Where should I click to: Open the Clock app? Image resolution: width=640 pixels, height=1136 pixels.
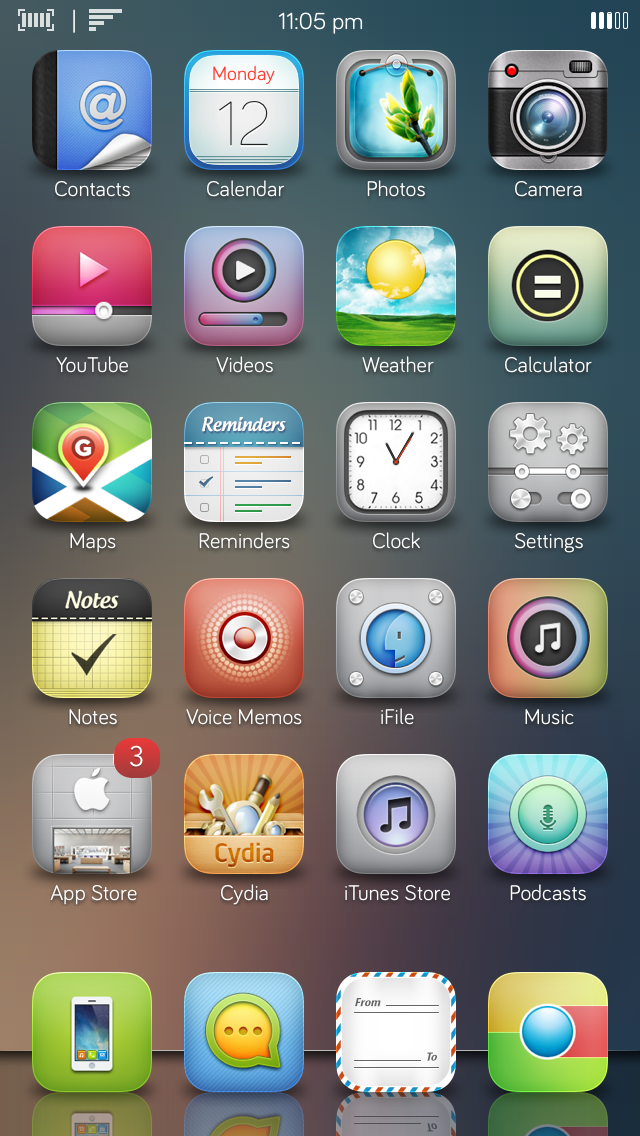(396, 462)
